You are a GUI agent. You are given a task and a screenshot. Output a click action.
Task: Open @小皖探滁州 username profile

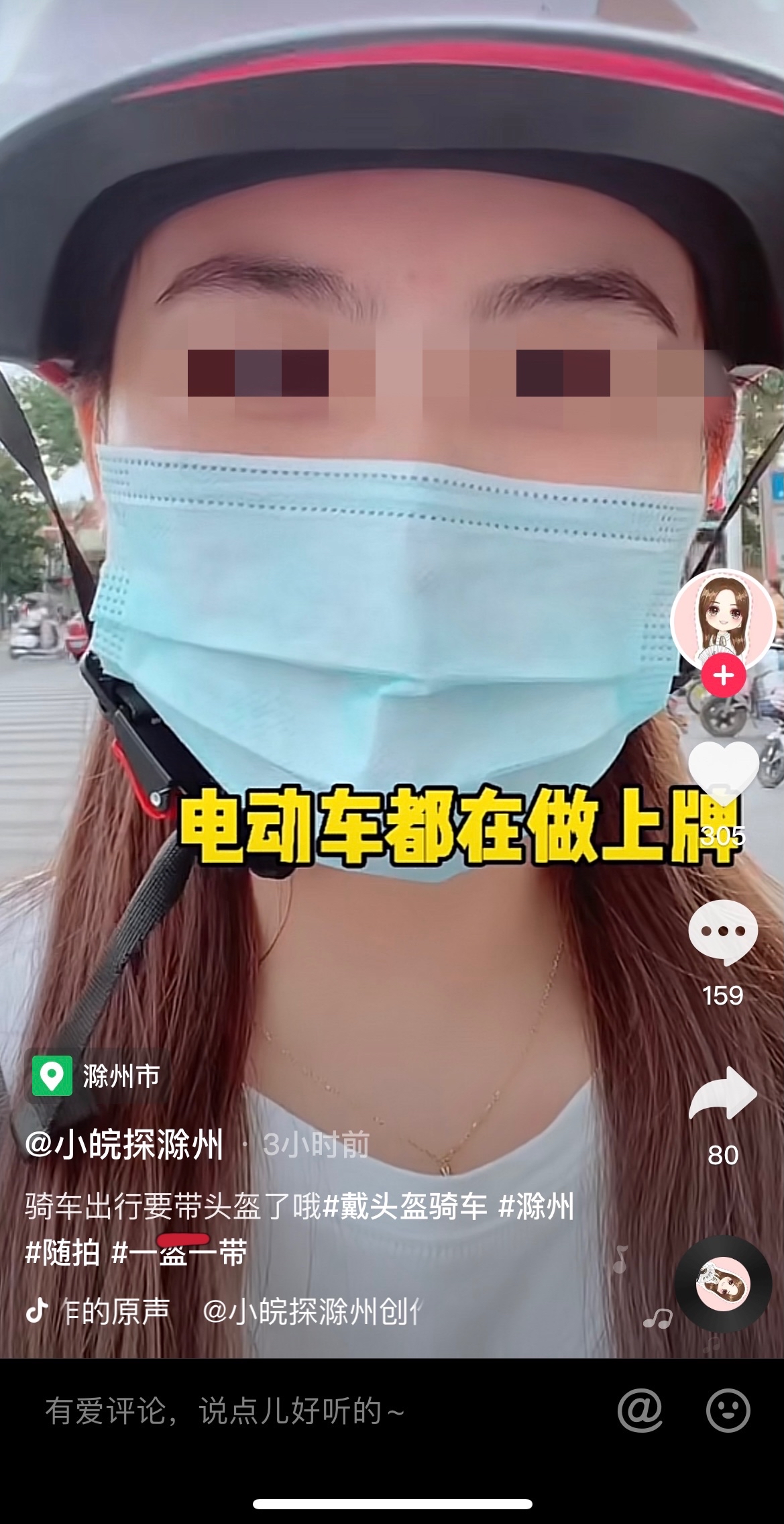(124, 1145)
